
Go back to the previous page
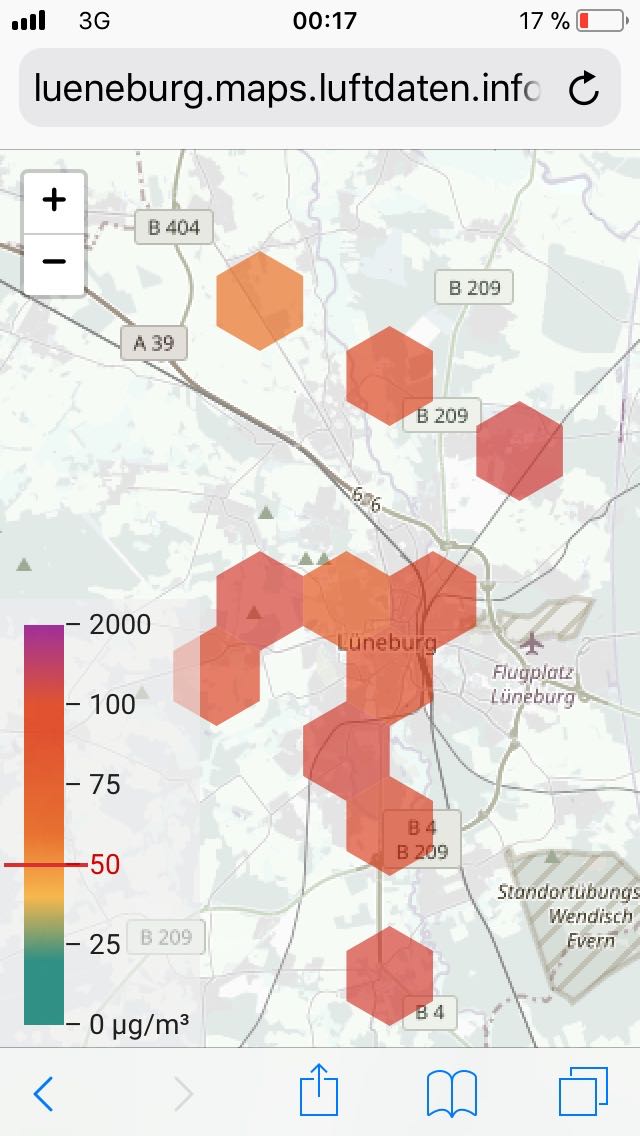click(43, 1093)
